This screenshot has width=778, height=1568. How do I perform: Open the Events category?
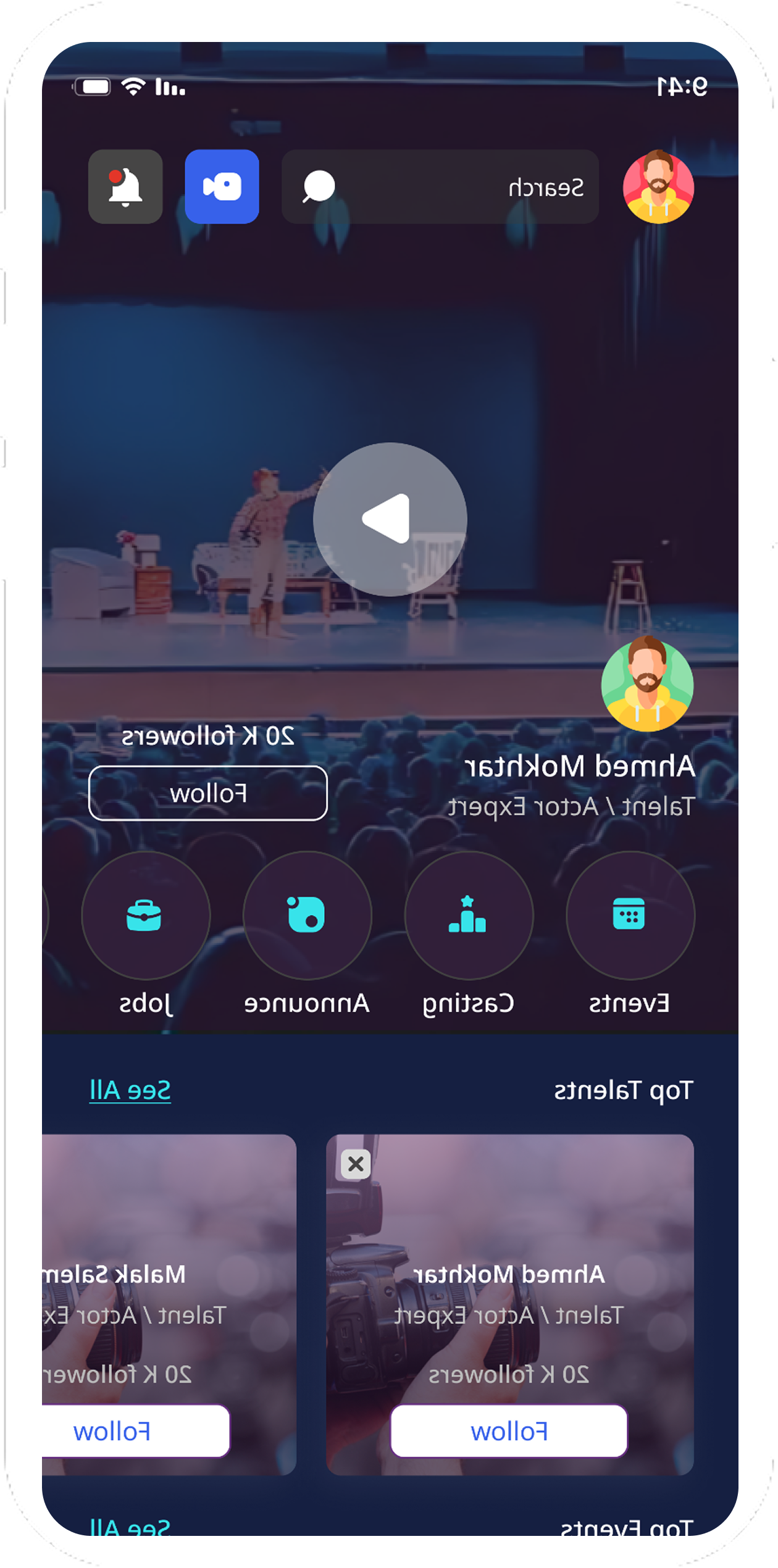coord(630,915)
